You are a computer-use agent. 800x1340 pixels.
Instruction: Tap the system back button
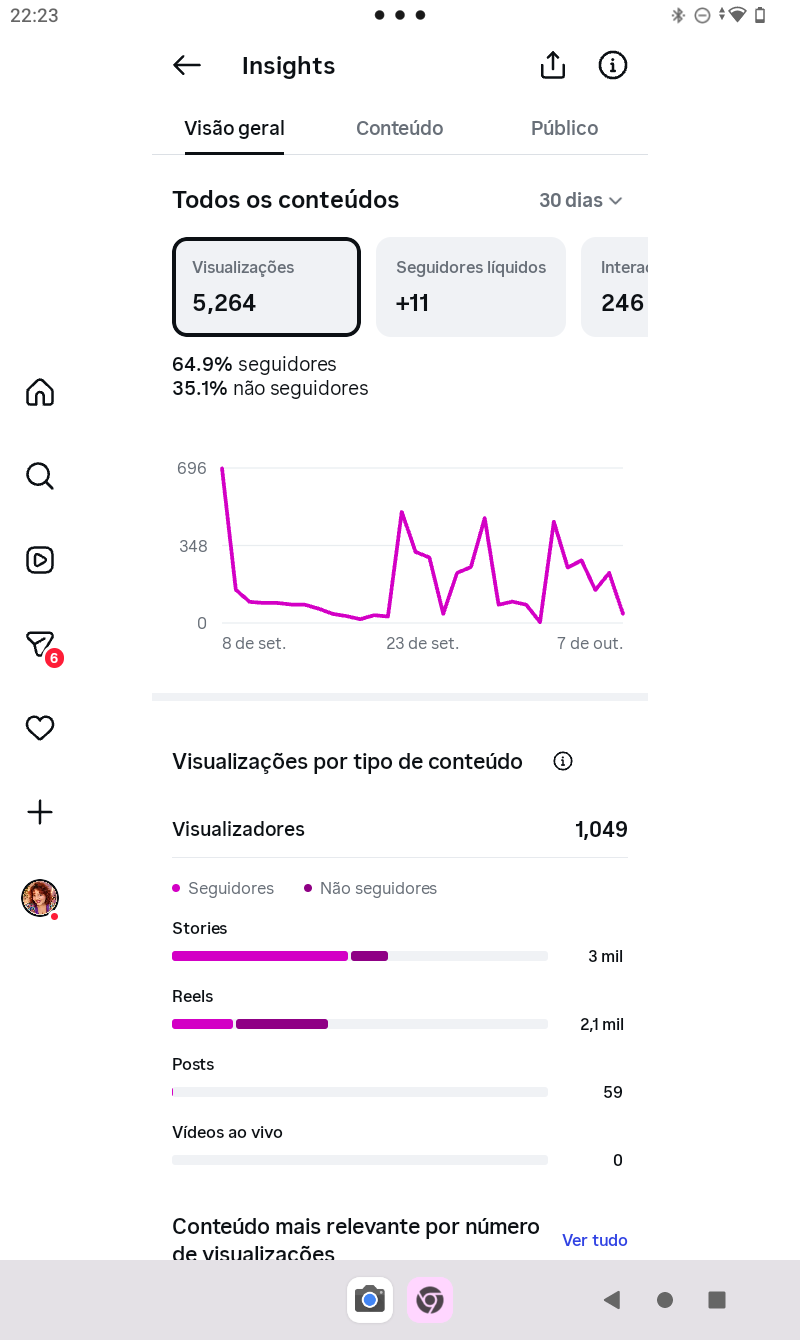[612, 1300]
